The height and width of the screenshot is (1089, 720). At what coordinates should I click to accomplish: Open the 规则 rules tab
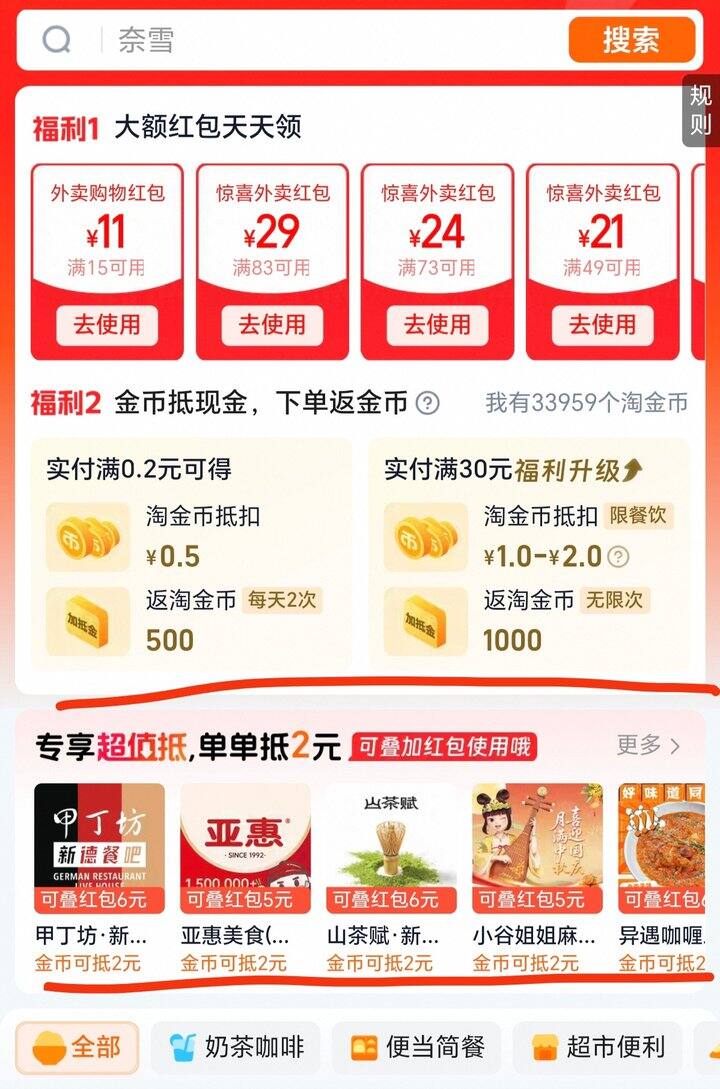coord(700,110)
